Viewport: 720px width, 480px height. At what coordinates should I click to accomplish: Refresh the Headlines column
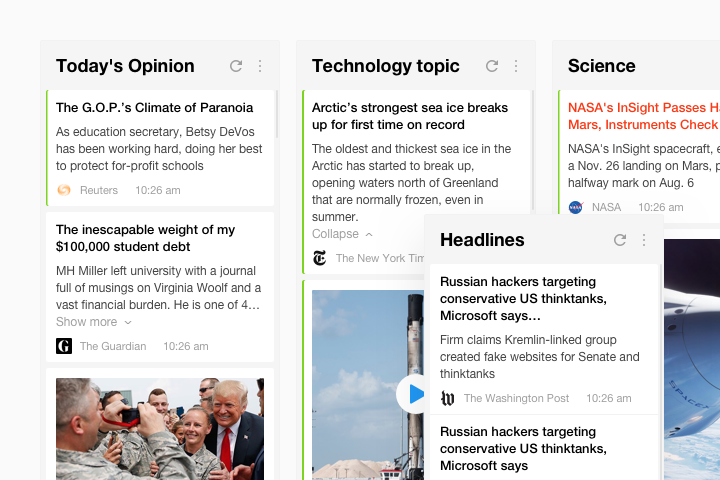point(620,240)
